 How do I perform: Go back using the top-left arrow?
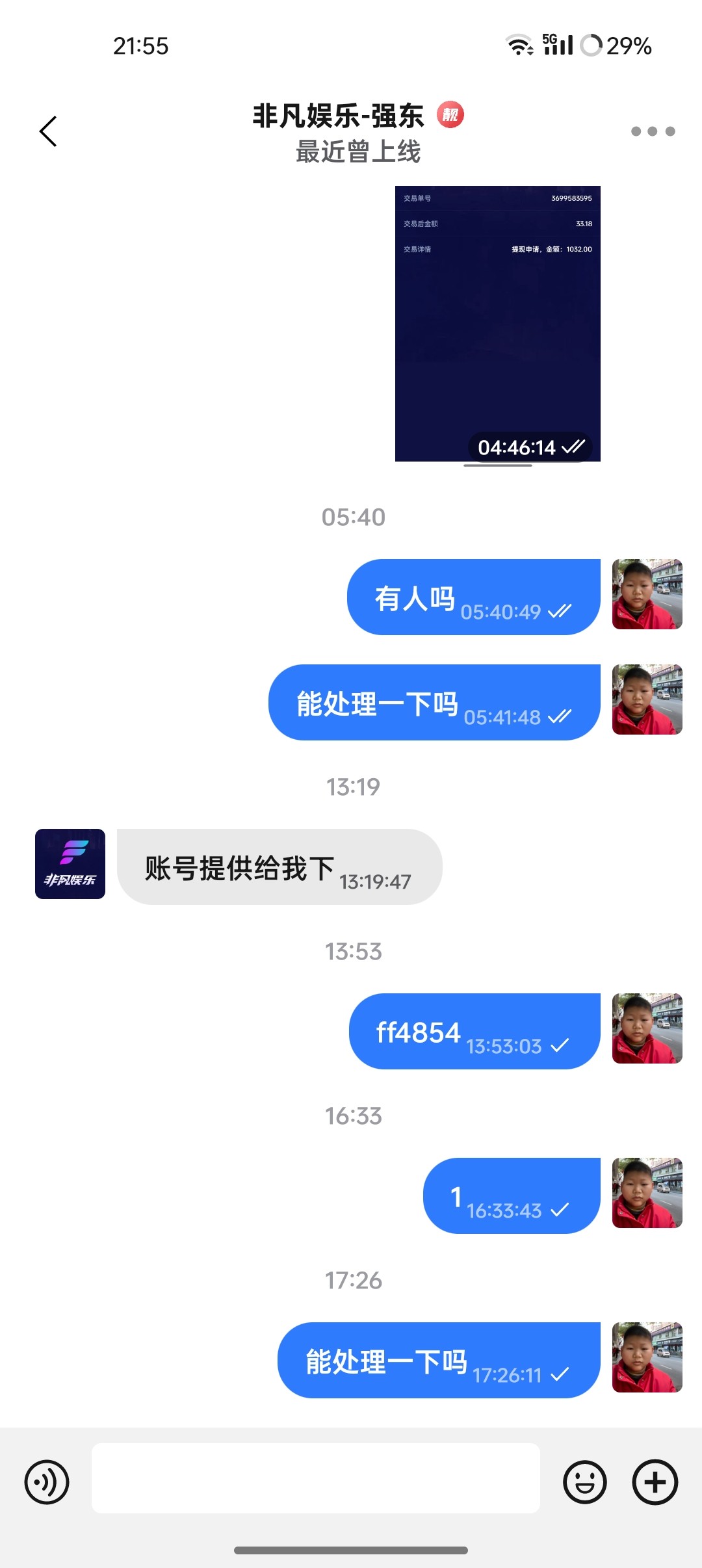coord(49,132)
